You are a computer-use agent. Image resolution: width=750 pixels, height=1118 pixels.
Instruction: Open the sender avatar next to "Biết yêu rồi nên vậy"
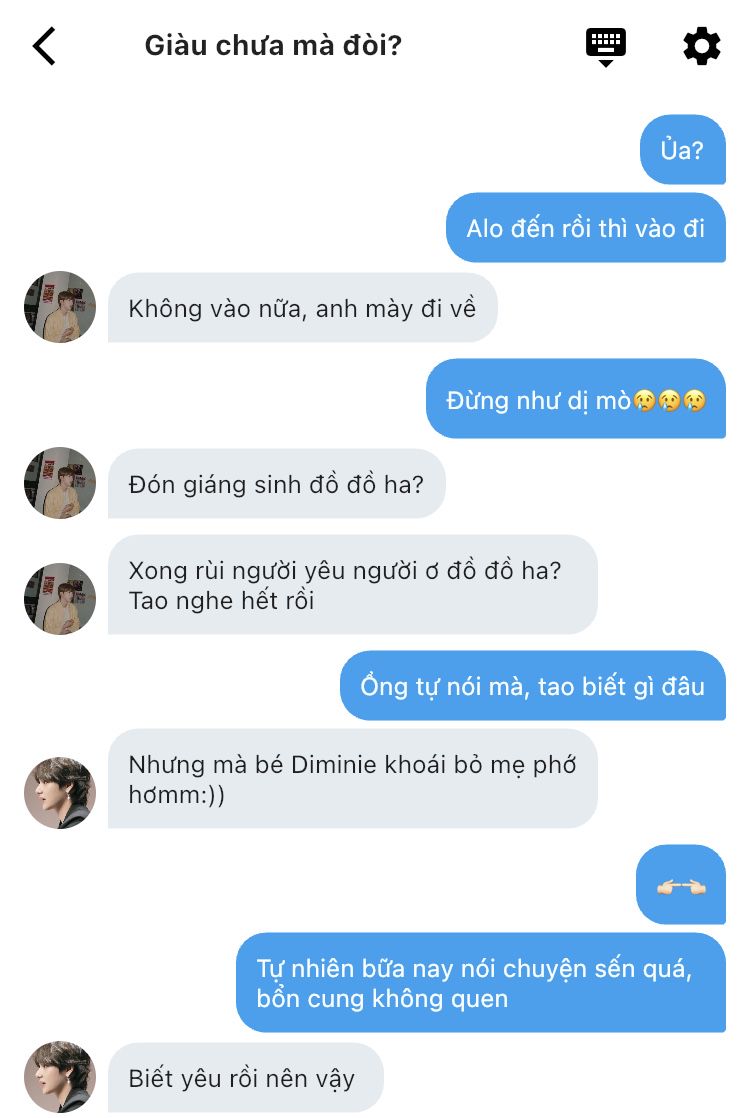click(60, 1077)
